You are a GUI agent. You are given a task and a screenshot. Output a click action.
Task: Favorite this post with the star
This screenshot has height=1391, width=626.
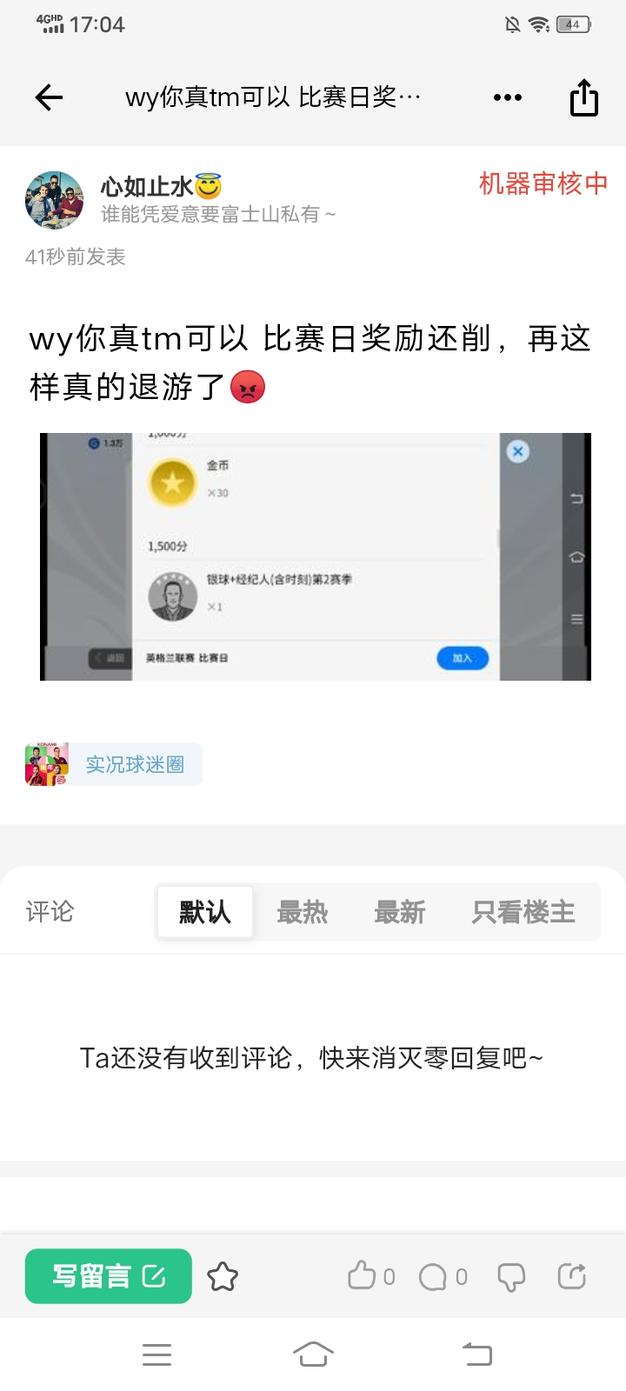pyautogui.click(x=222, y=1276)
